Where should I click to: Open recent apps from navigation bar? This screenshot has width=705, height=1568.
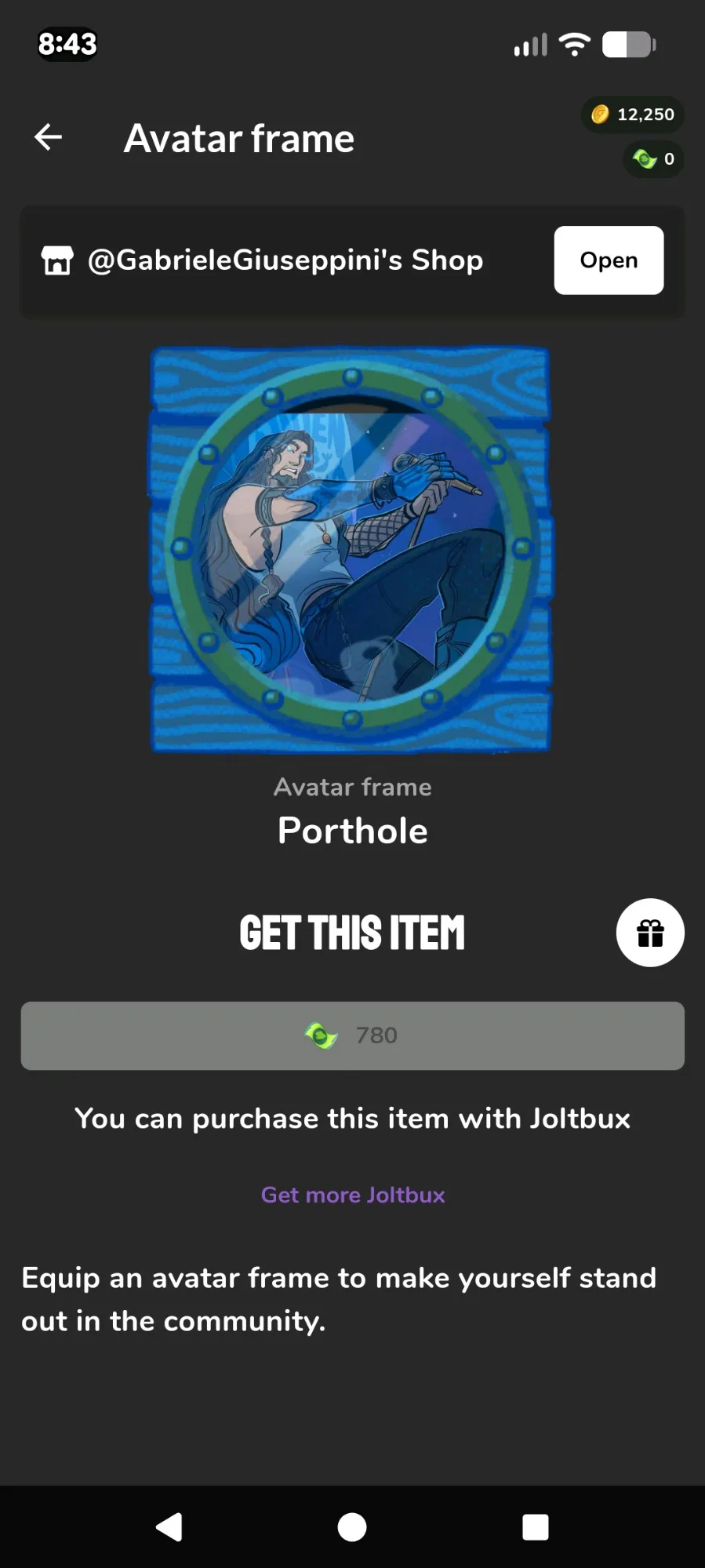point(535,1526)
